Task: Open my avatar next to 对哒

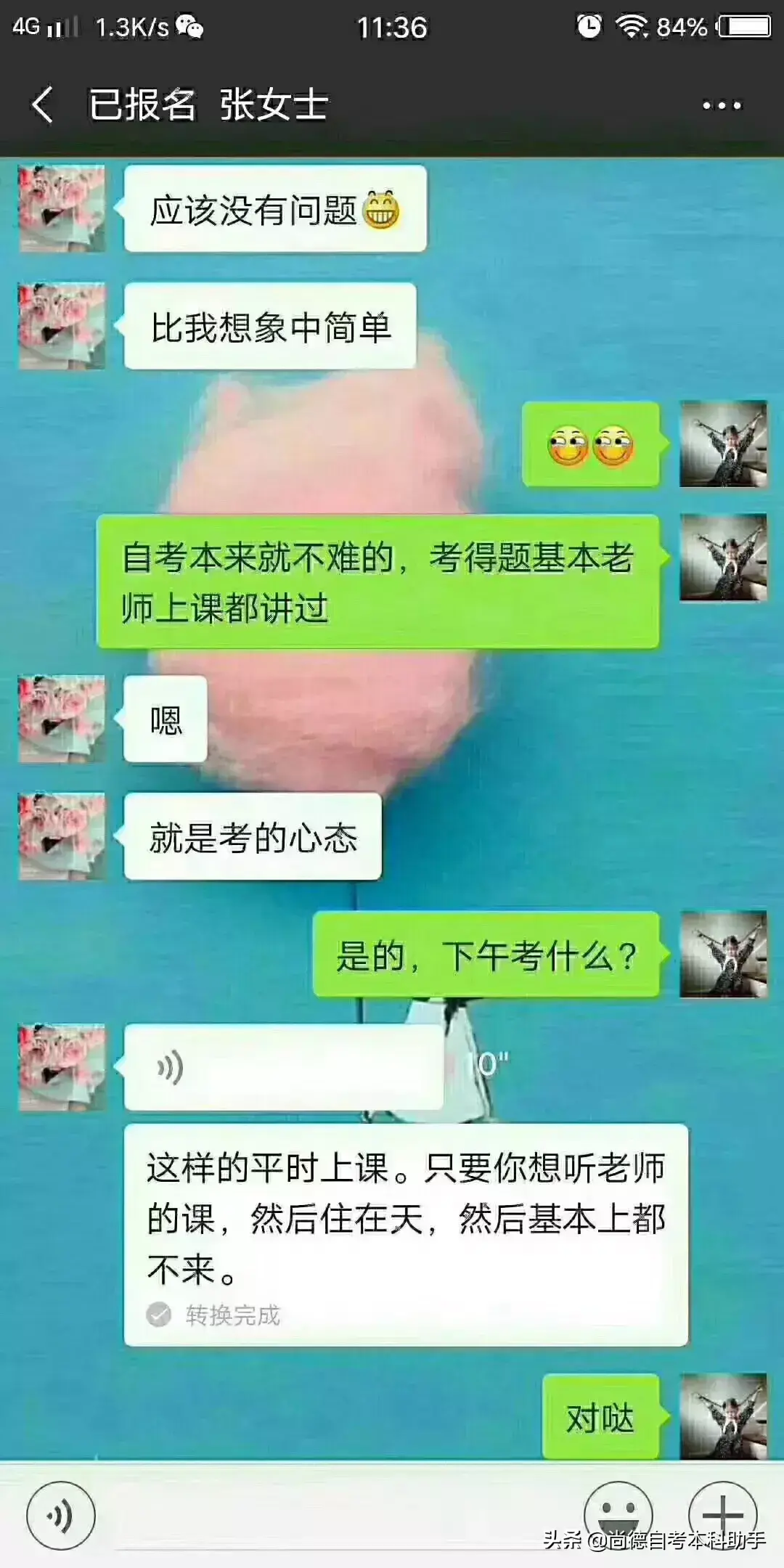Action: 723,1416
